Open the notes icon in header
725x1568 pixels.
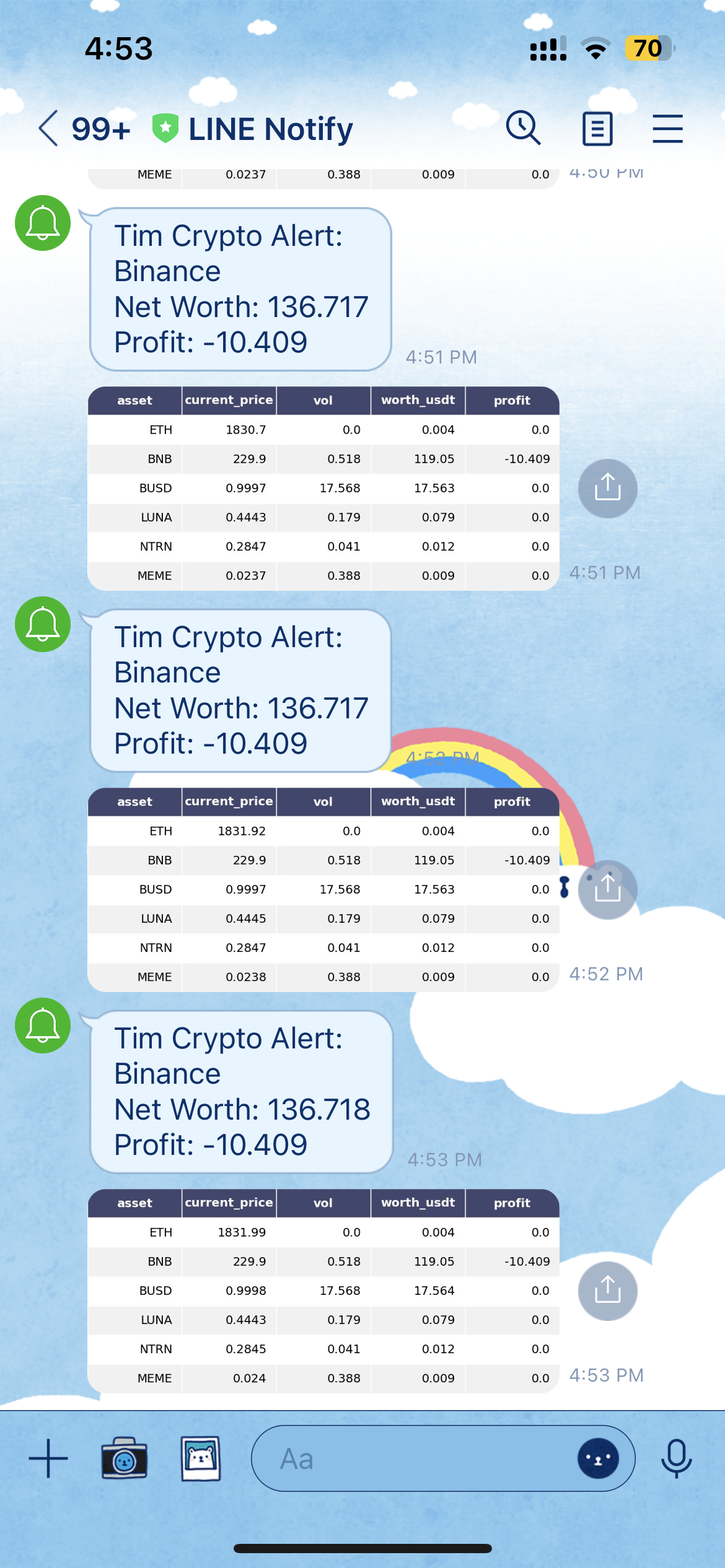[597, 129]
